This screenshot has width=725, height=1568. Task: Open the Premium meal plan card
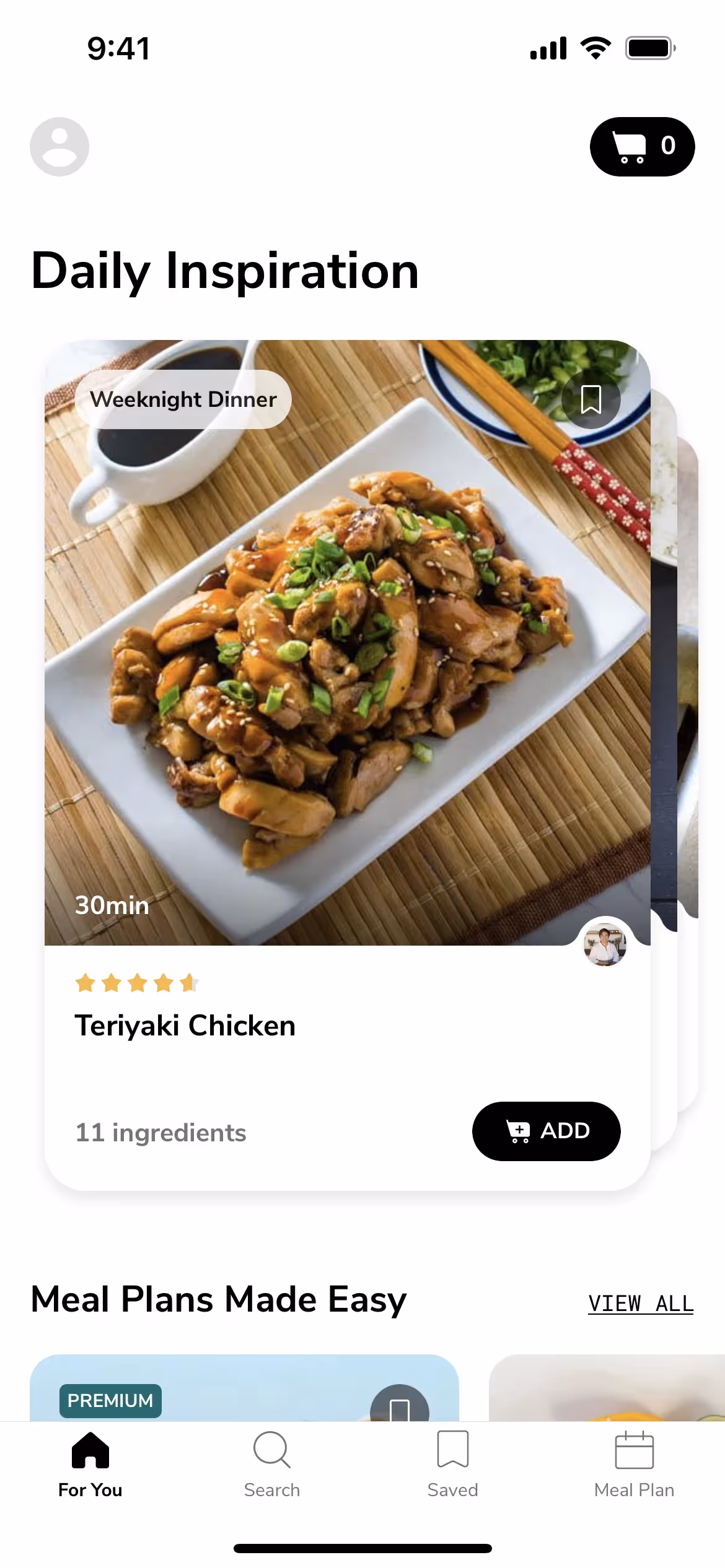tap(244, 1390)
